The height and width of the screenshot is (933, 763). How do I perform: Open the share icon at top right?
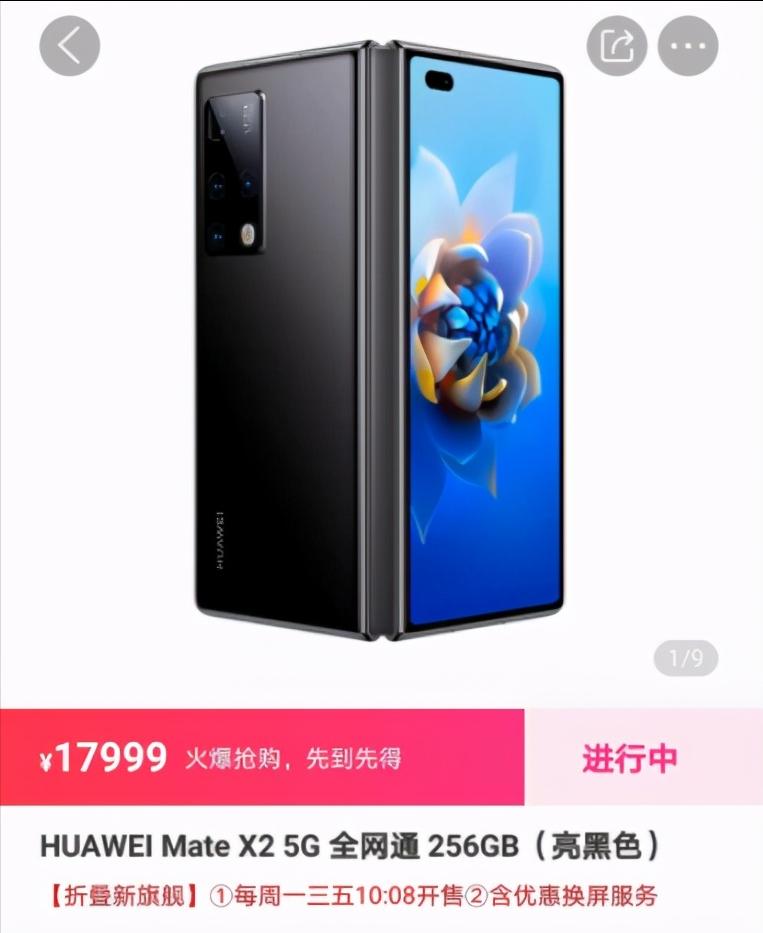click(x=619, y=44)
